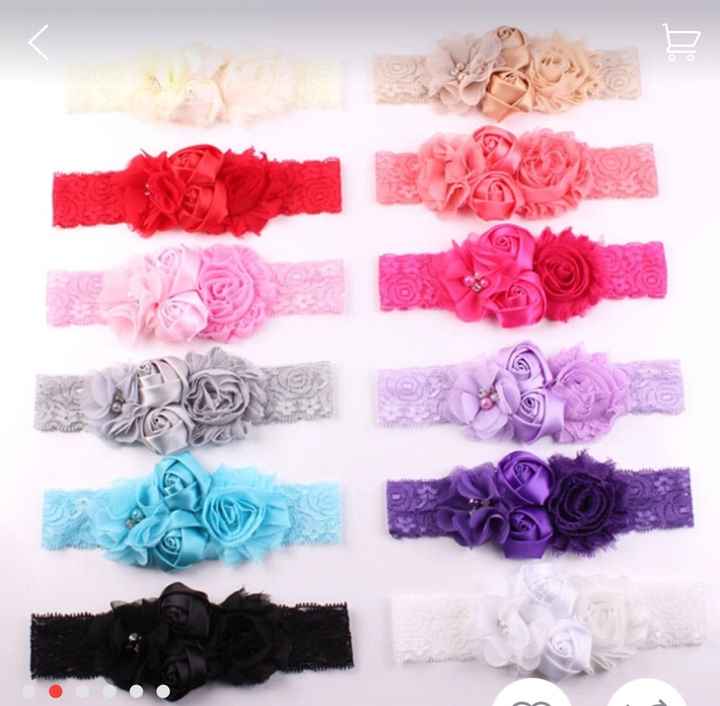Viewport: 720px width, 706px height.
Task: Share this product with the arrow button
Action: coord(647,696)
